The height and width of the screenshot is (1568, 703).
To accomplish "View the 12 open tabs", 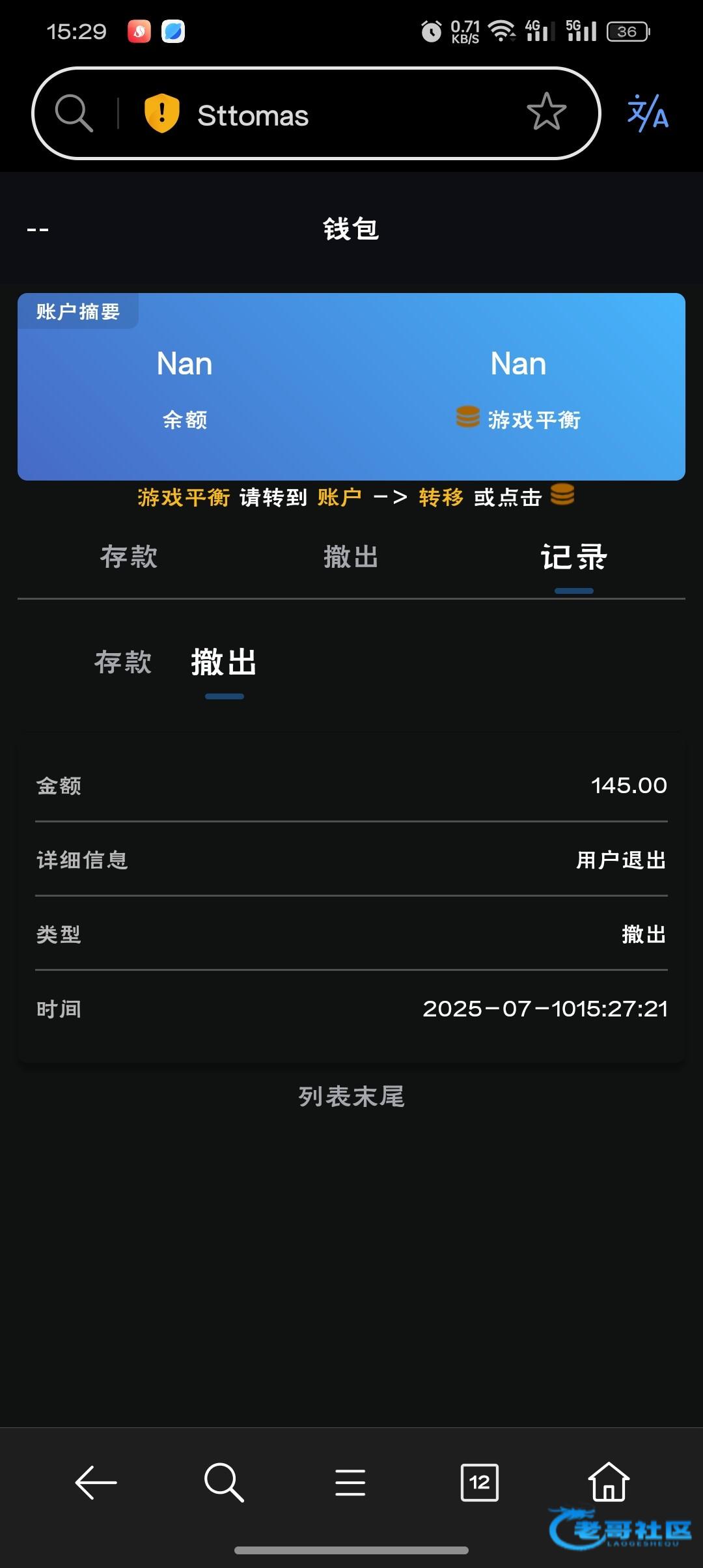I will pyautogui.click(x=480, y=1482).
